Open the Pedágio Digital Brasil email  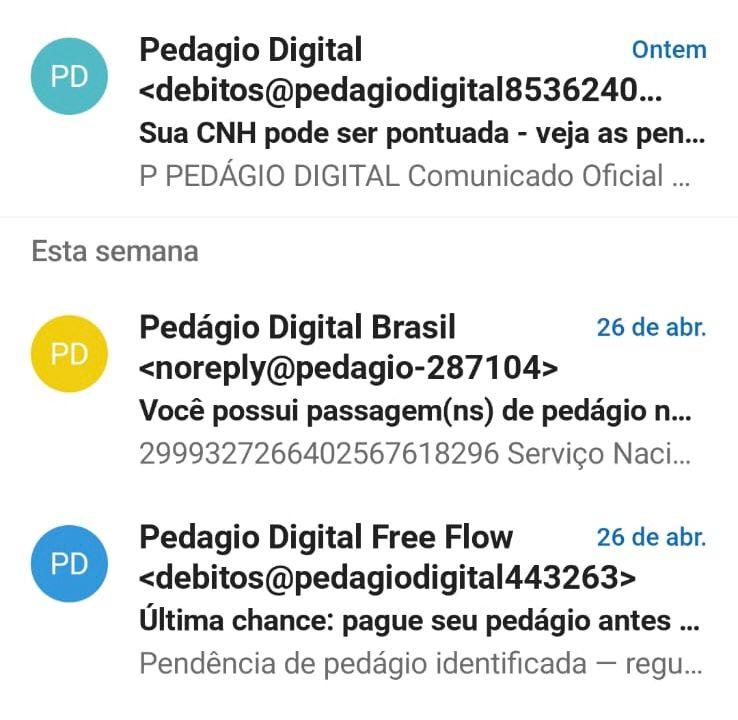pyautogui.click(x=420, y=411)
